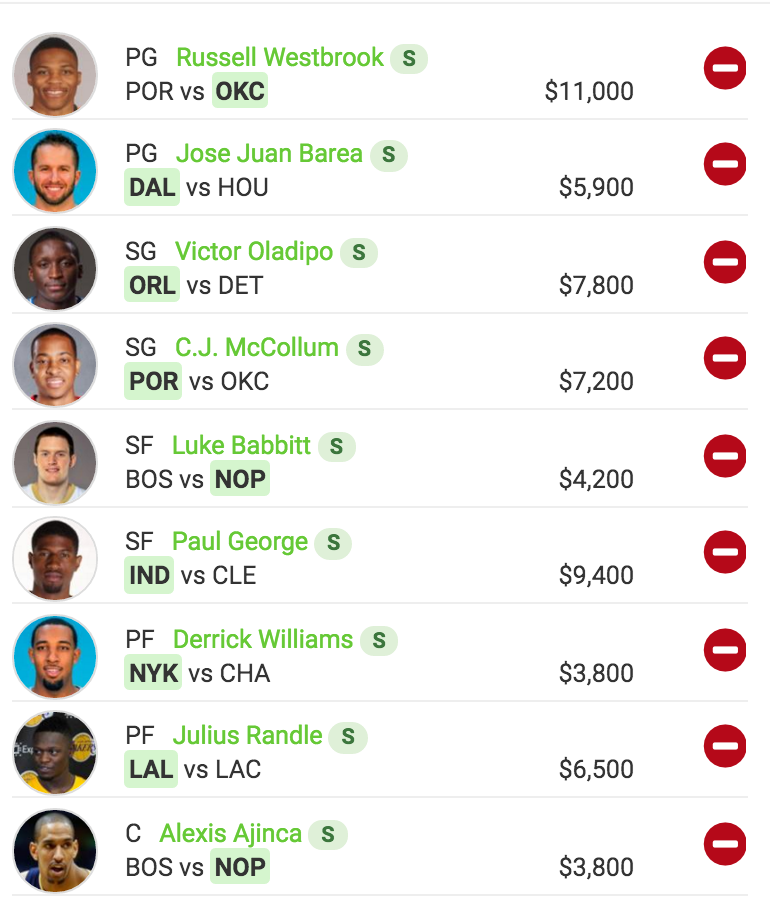Remove Derrick Williams from lineup
Screen dimensions: 770x912
[x=725, y=650]
